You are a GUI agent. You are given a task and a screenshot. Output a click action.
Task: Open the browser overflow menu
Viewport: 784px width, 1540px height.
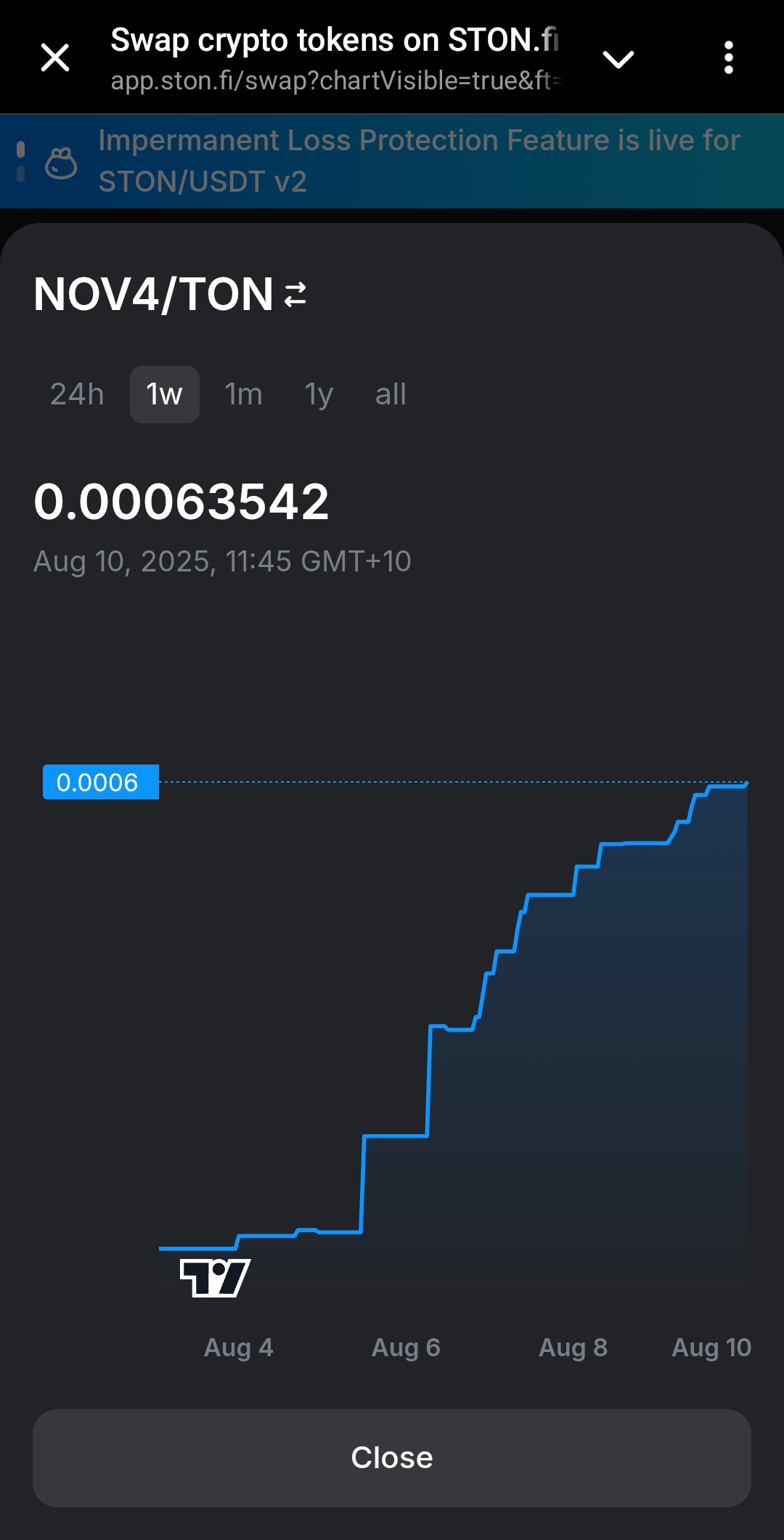[x=728, y=57]
